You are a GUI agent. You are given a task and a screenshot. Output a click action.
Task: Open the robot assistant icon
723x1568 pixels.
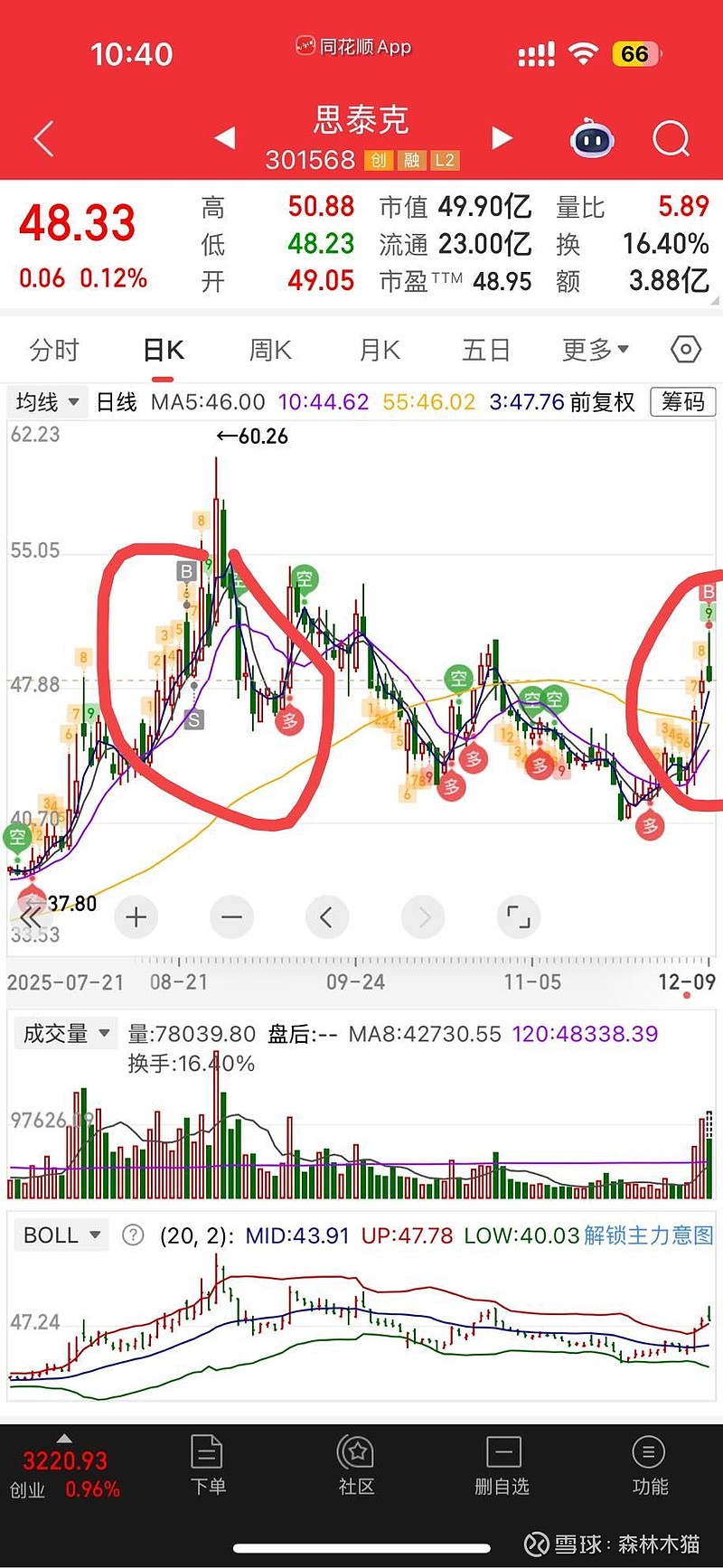(x=592, y=138)
